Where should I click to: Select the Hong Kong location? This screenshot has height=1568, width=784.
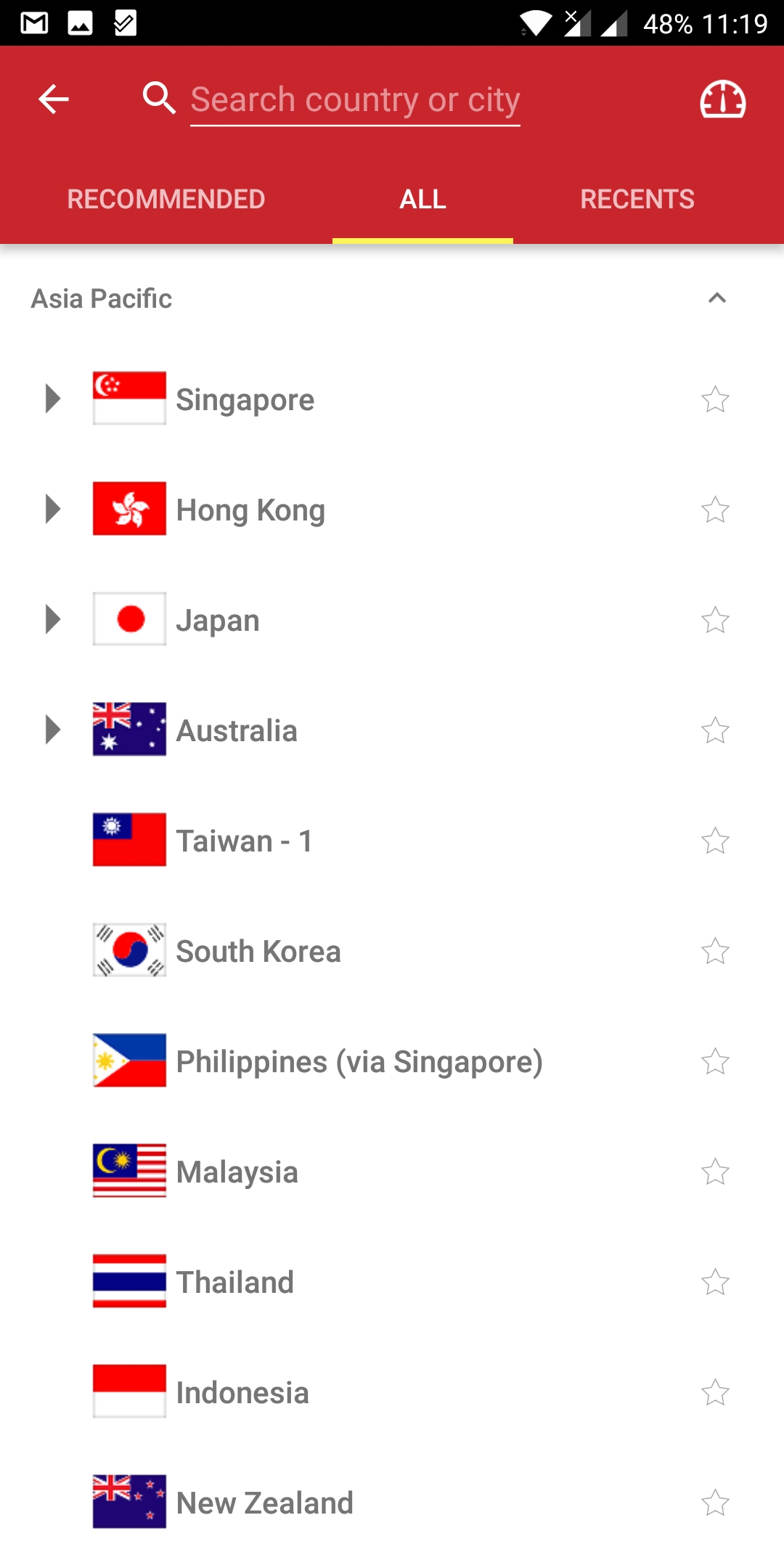392,510
